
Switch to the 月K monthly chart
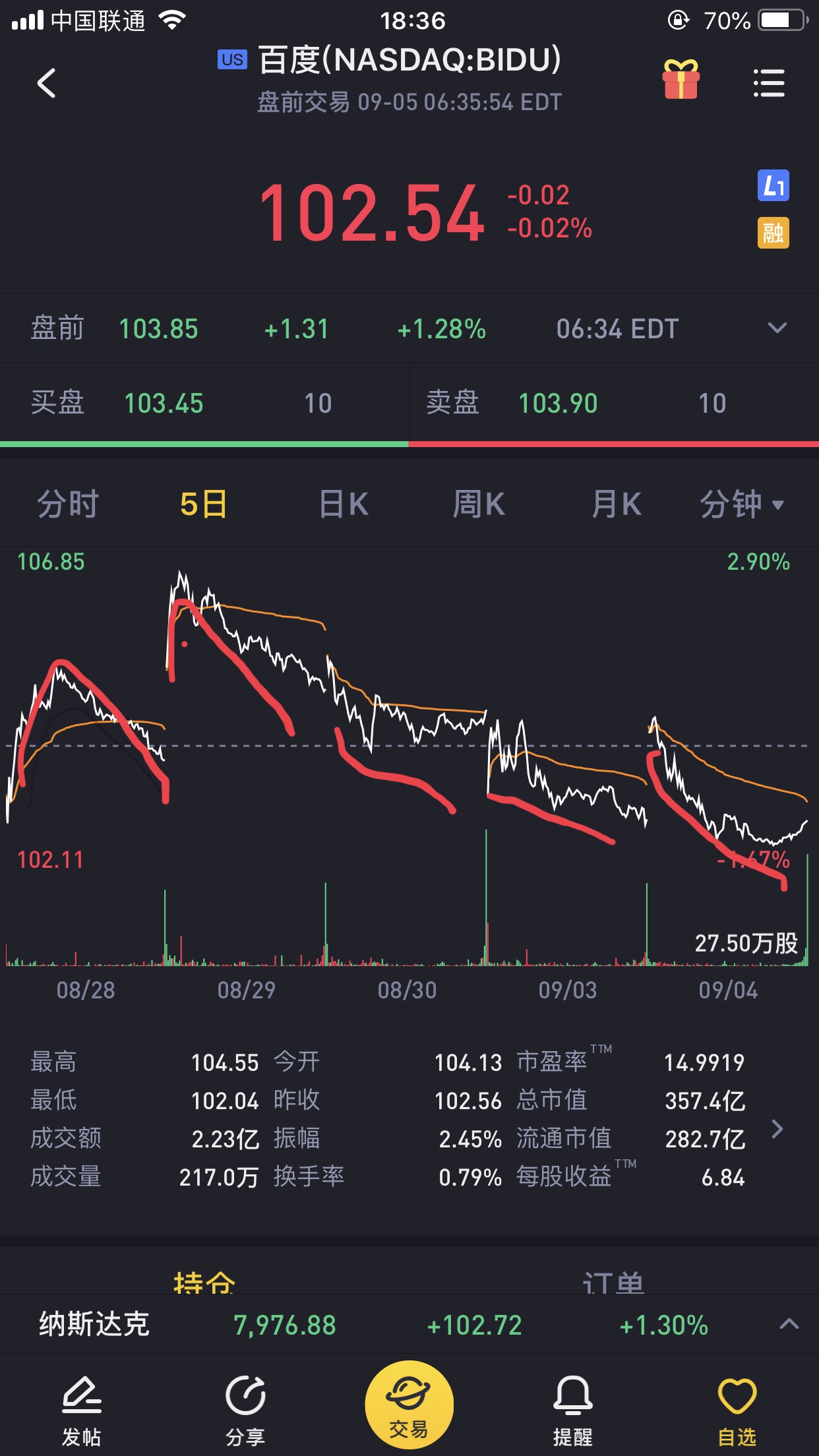click(616, 504)
